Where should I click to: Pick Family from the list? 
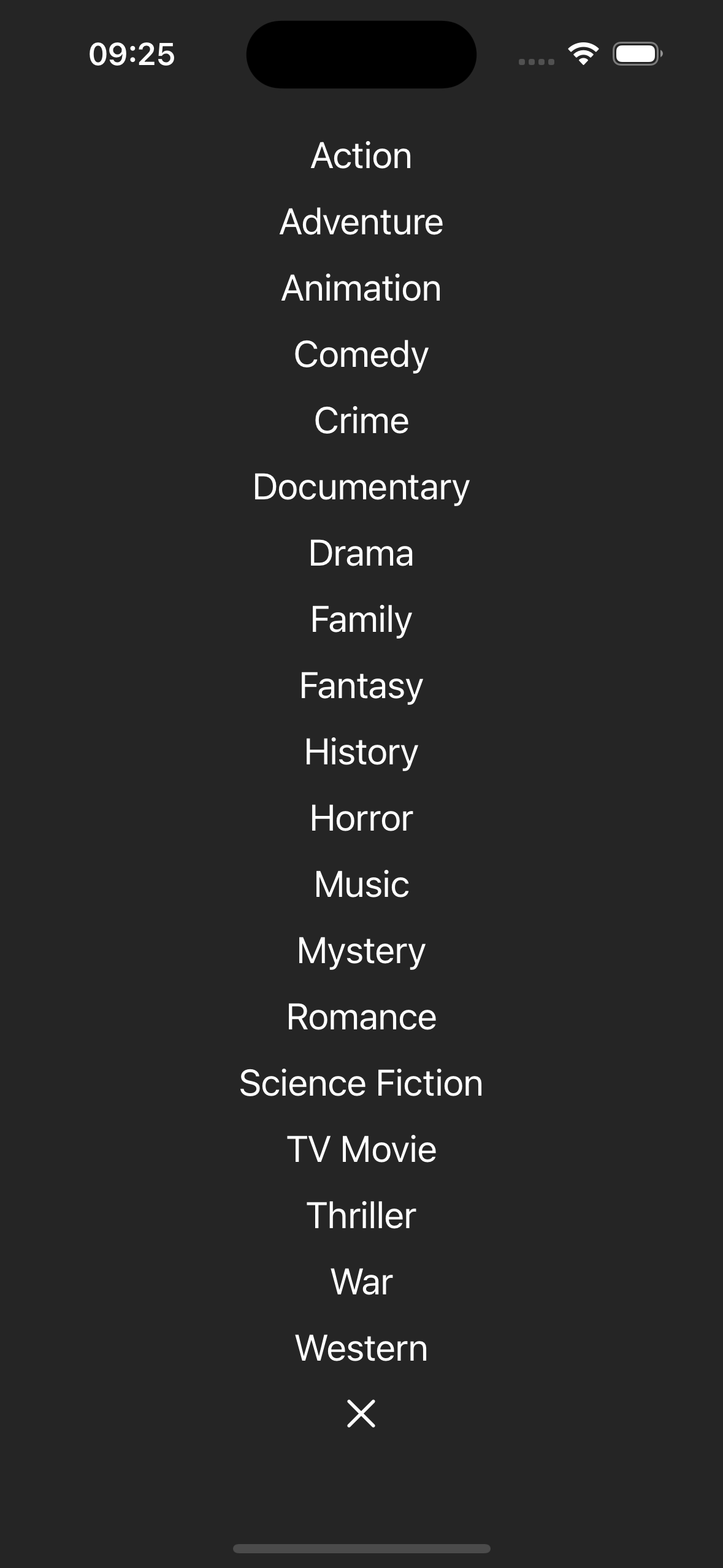(361, 620)
